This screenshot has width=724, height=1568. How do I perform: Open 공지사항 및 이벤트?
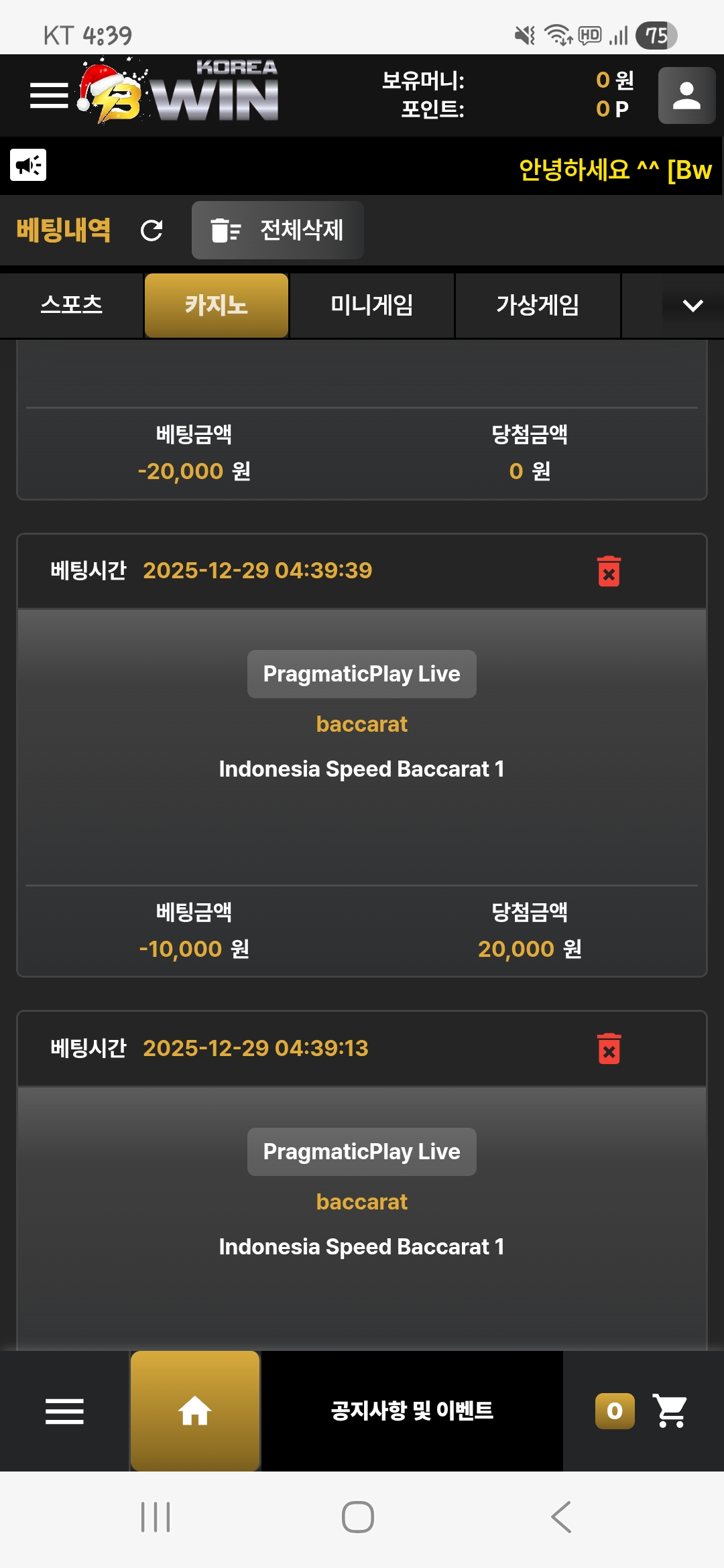412,1411
